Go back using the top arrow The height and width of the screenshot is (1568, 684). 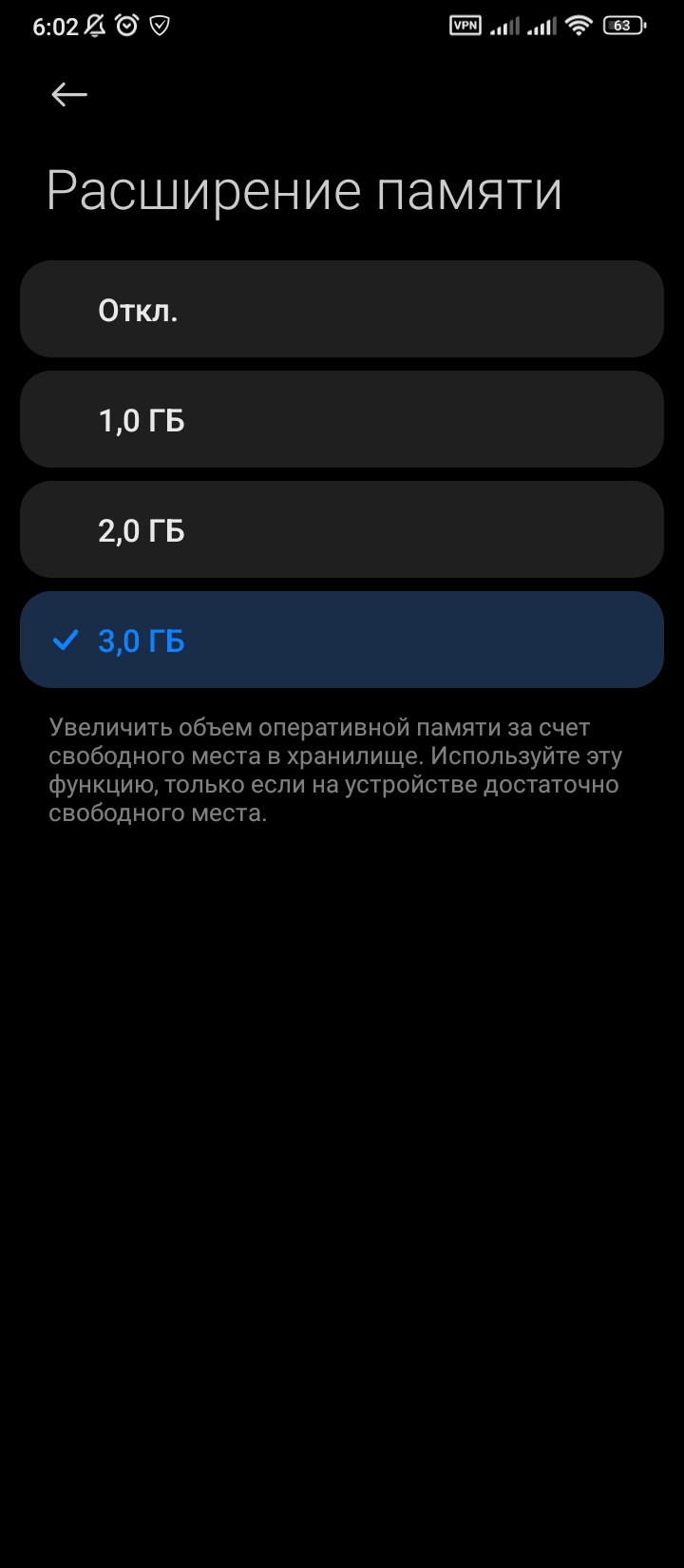pos(69,94)
